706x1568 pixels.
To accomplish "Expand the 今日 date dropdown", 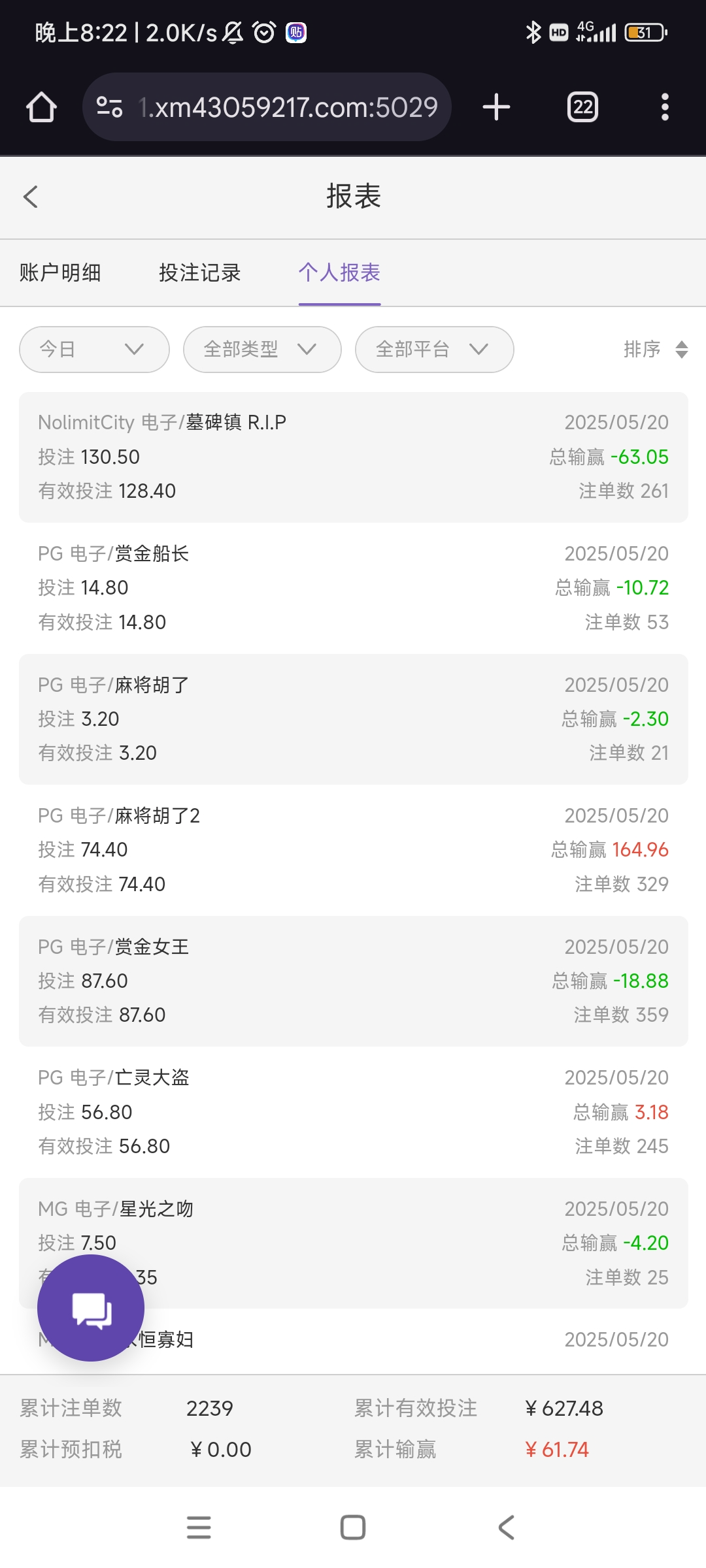I will click(x=95, y=350).
